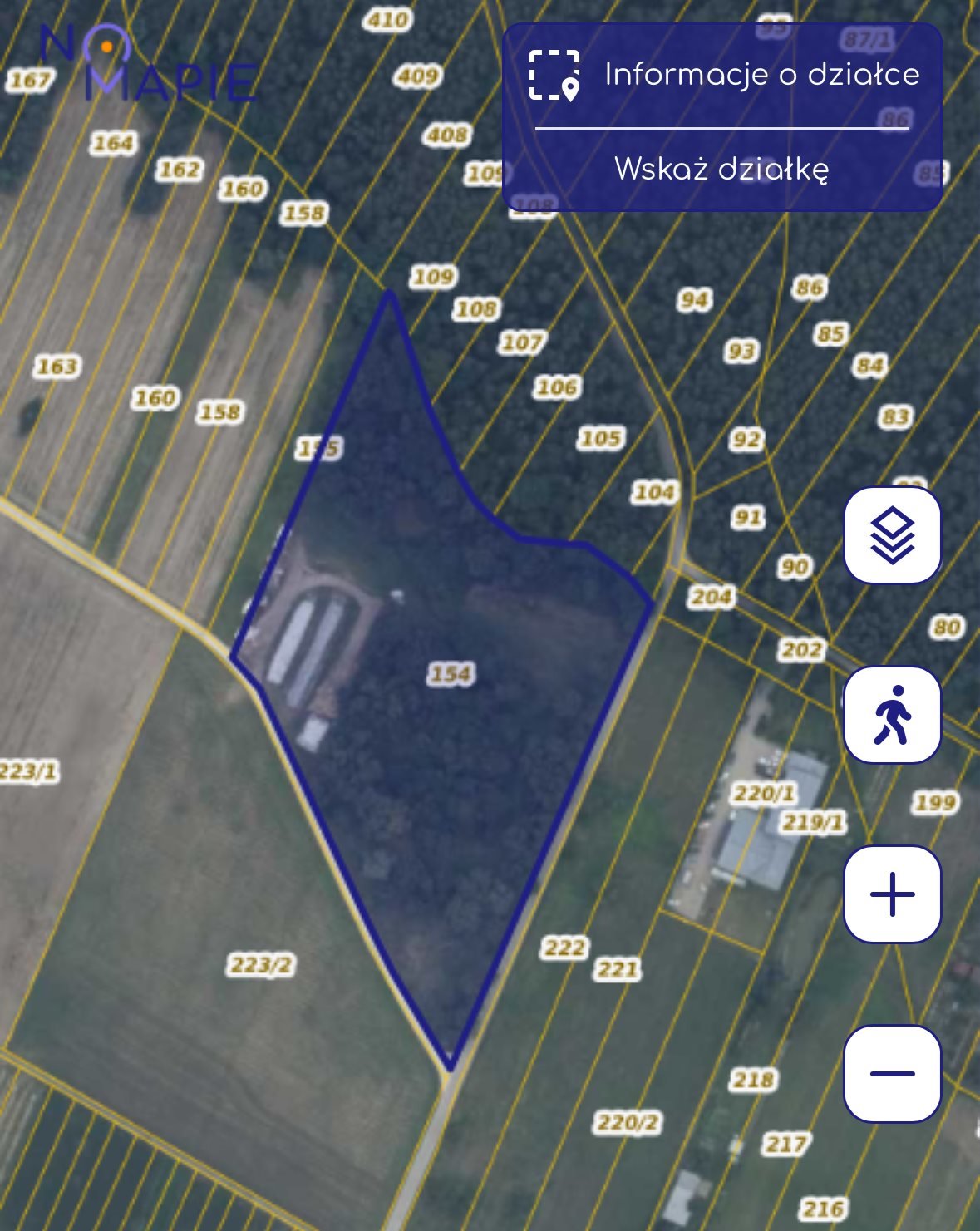Image resolution: width=980 pixels, height=1231 pixels.
Task: Click parcel label 410 at the top
Action: point(389,17)
